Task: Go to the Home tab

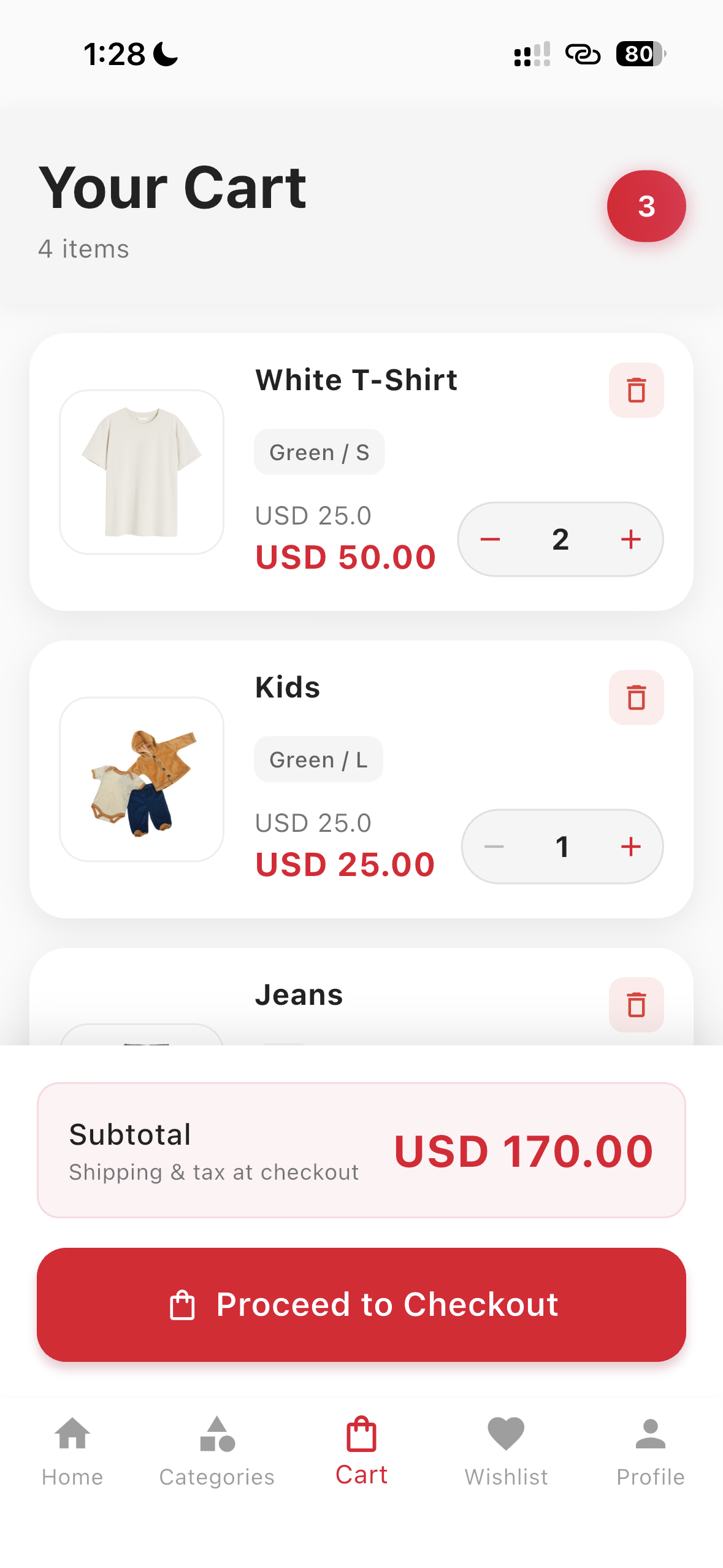Action: 72,1451
